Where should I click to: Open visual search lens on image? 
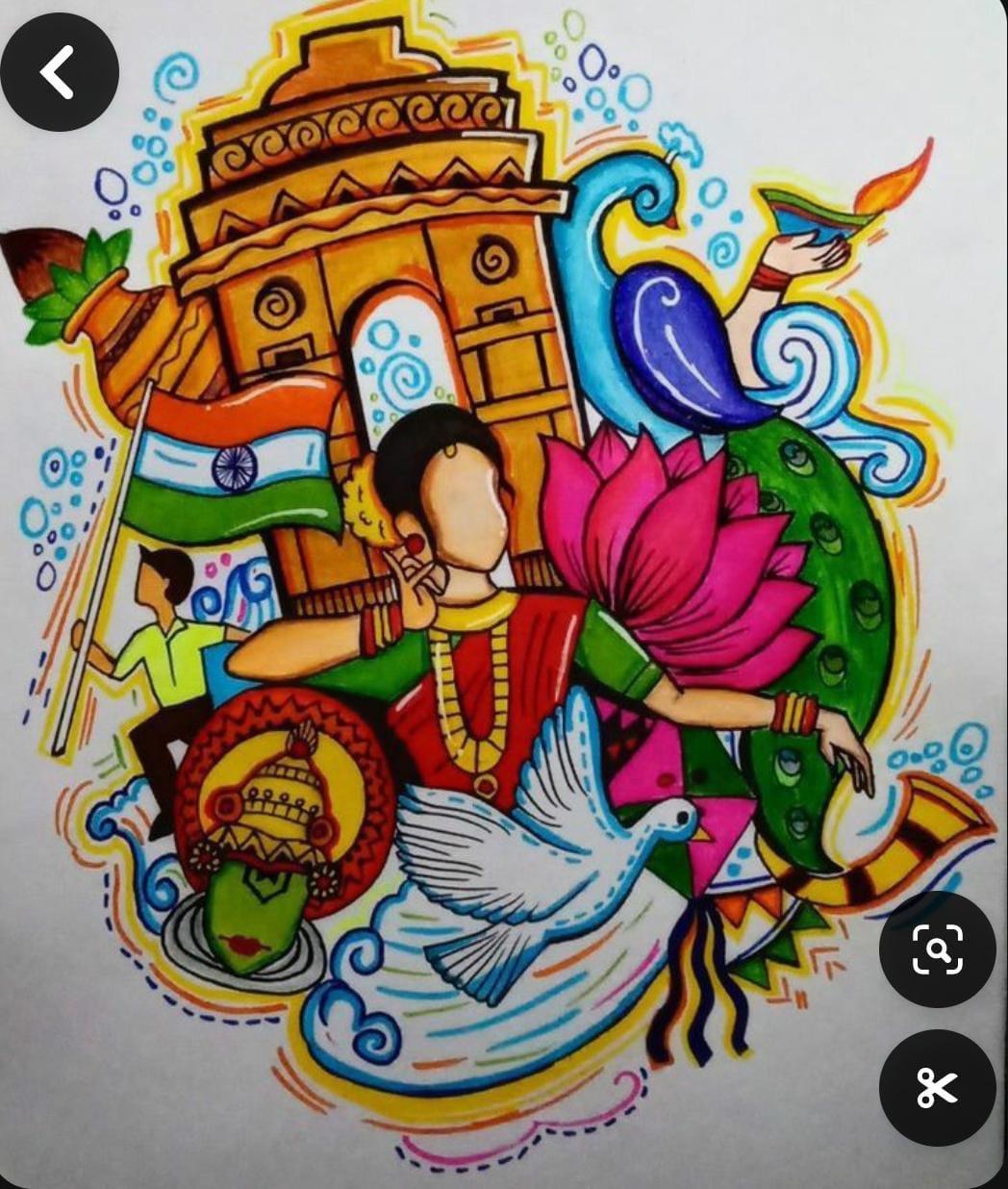pos(937,949)
